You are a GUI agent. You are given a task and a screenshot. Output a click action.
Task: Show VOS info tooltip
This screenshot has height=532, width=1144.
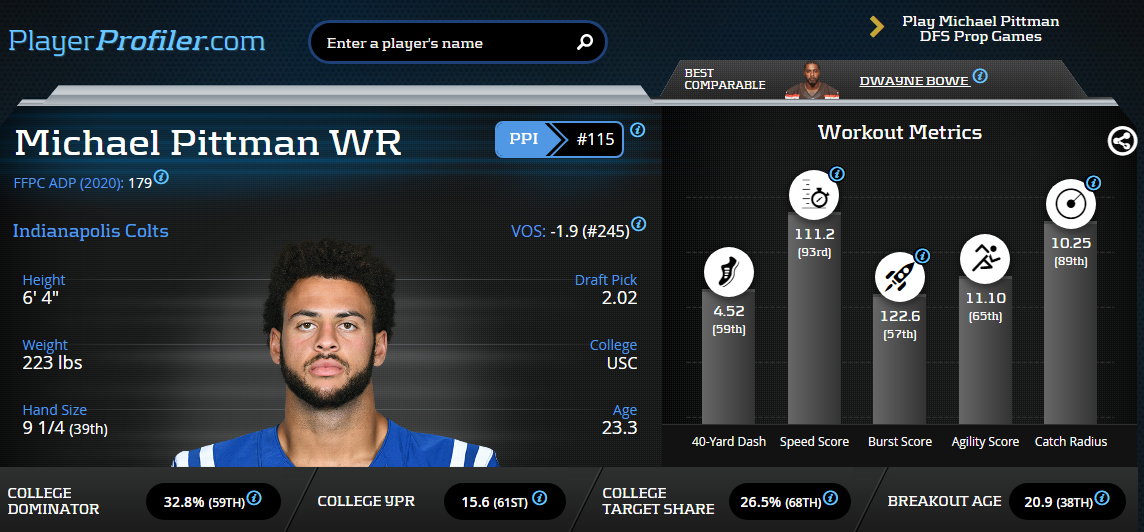[x=639, y=224]
